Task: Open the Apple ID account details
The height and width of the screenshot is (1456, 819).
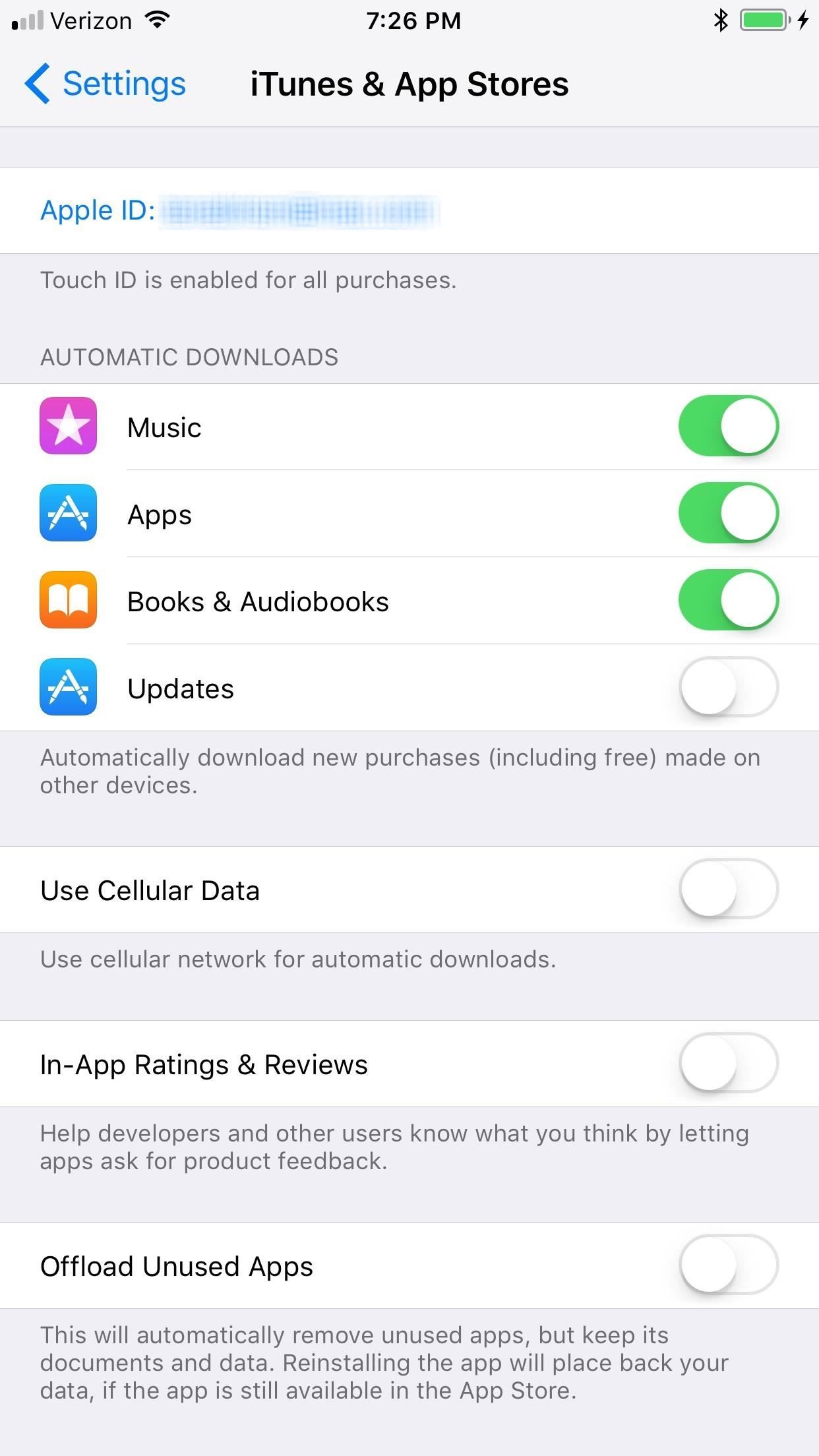Action: [264, 210]
